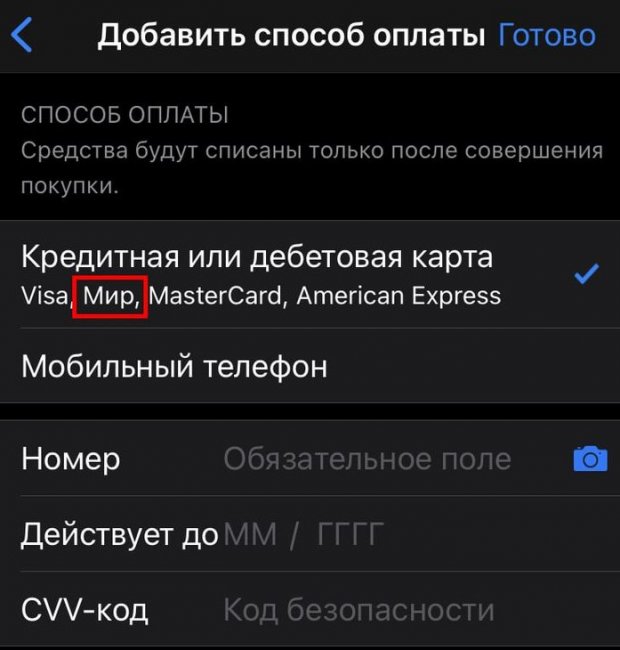Go back with the top-left arrow
Screen dimensions: 620x650
click(22, 36)
